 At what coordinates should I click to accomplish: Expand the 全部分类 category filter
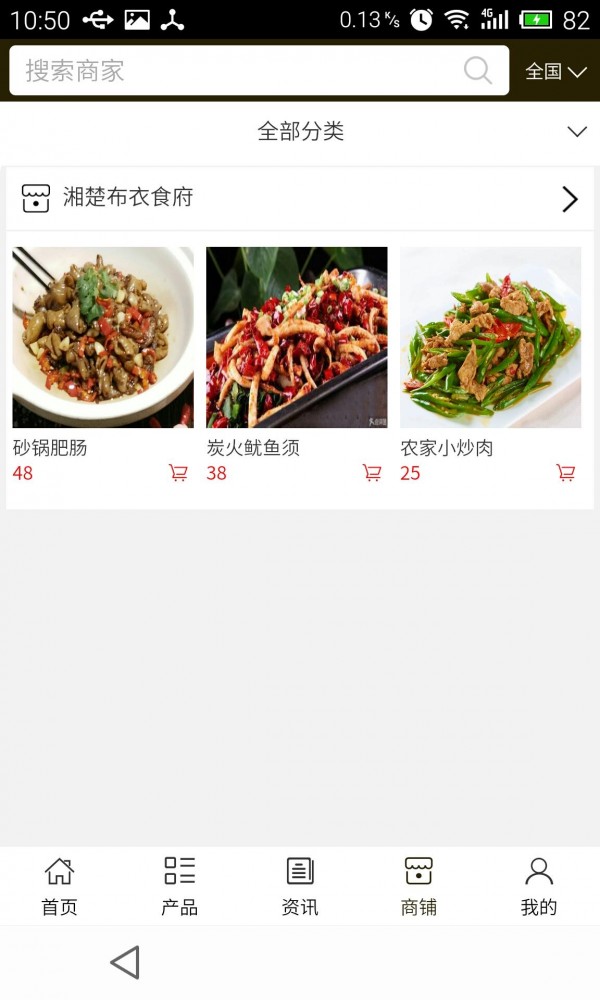[300, 132]
